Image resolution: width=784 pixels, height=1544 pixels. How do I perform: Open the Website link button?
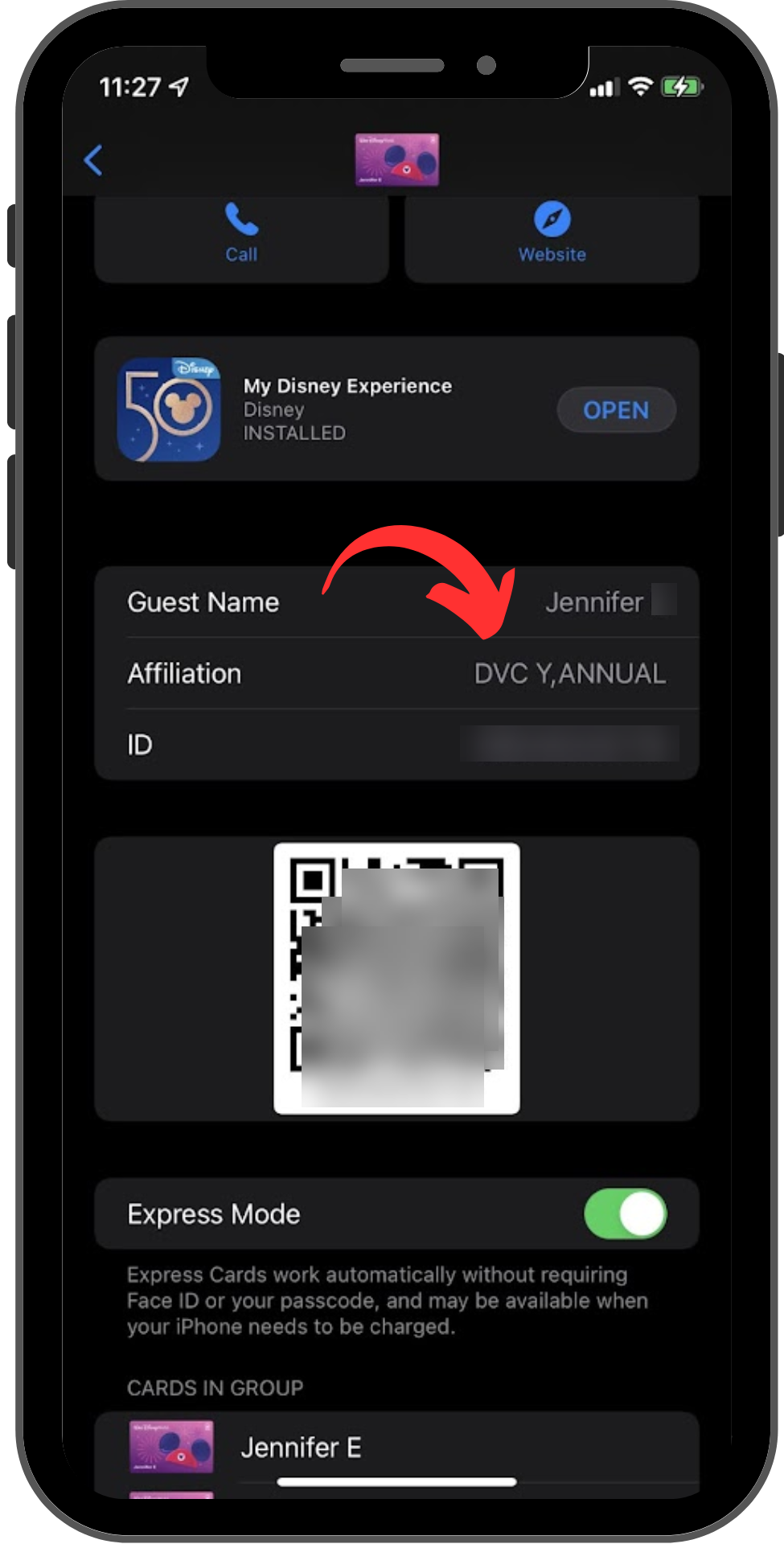(552, 239)
